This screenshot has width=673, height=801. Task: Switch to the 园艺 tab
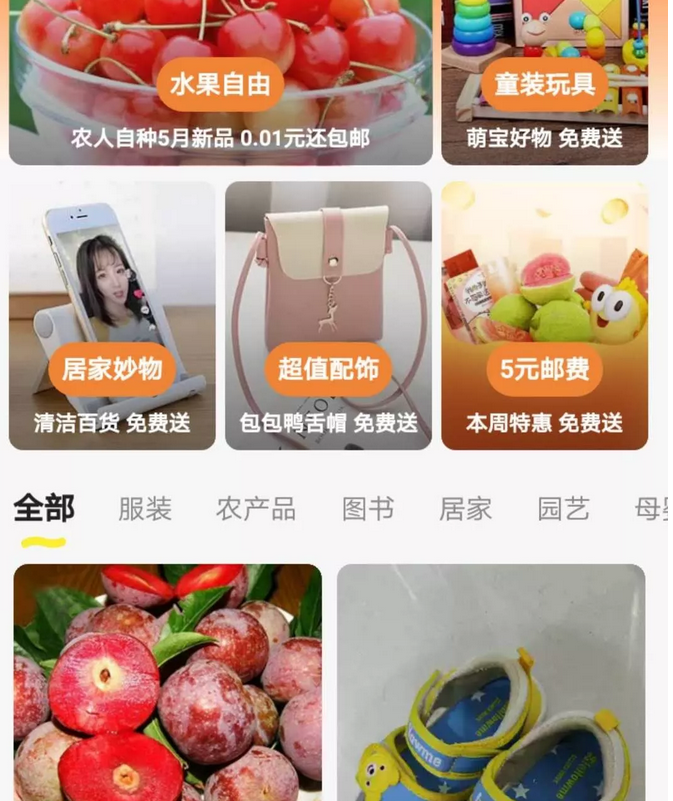click(x=564, y=509)
